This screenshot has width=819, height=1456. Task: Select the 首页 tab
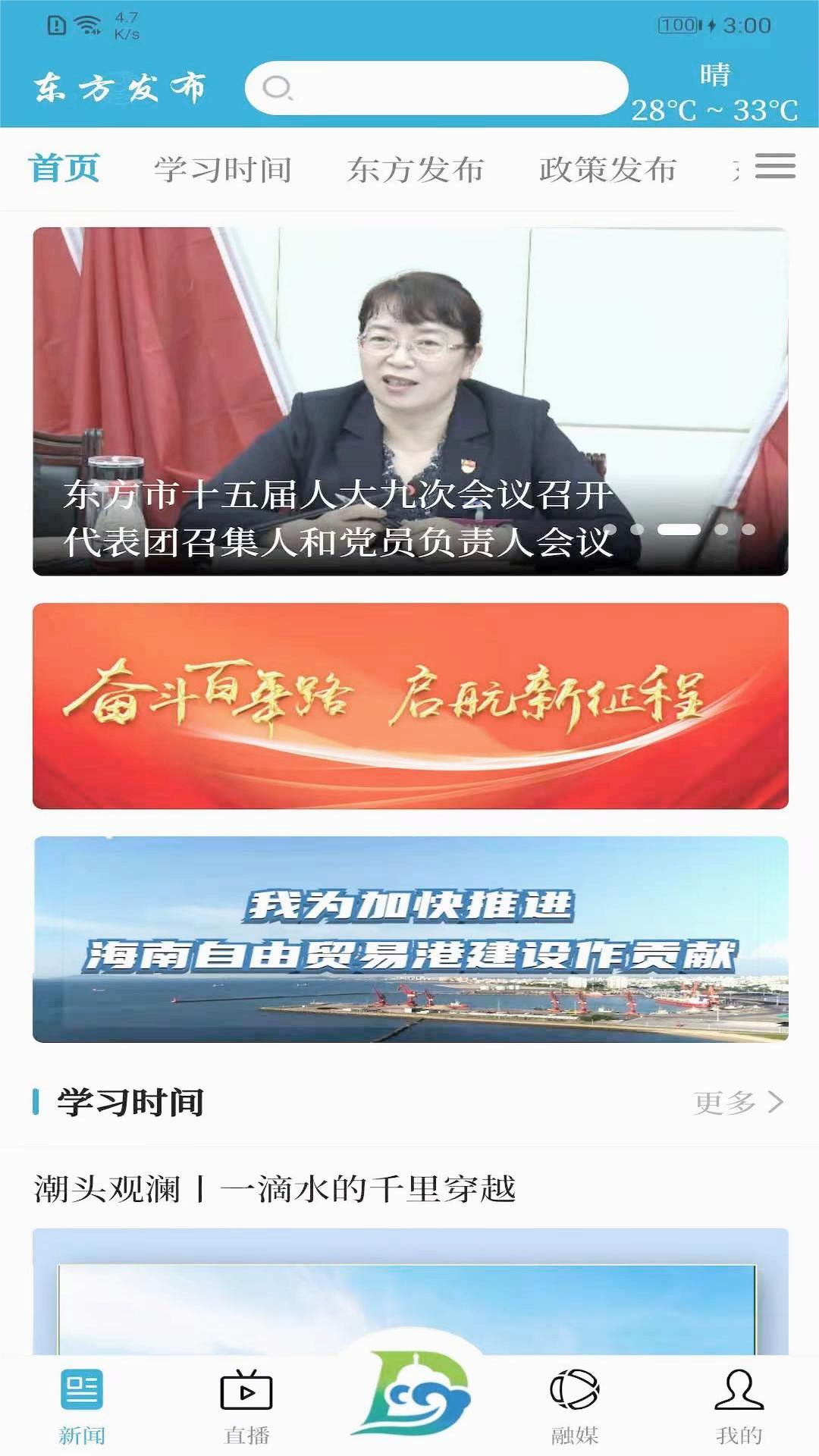pos(63,168)
